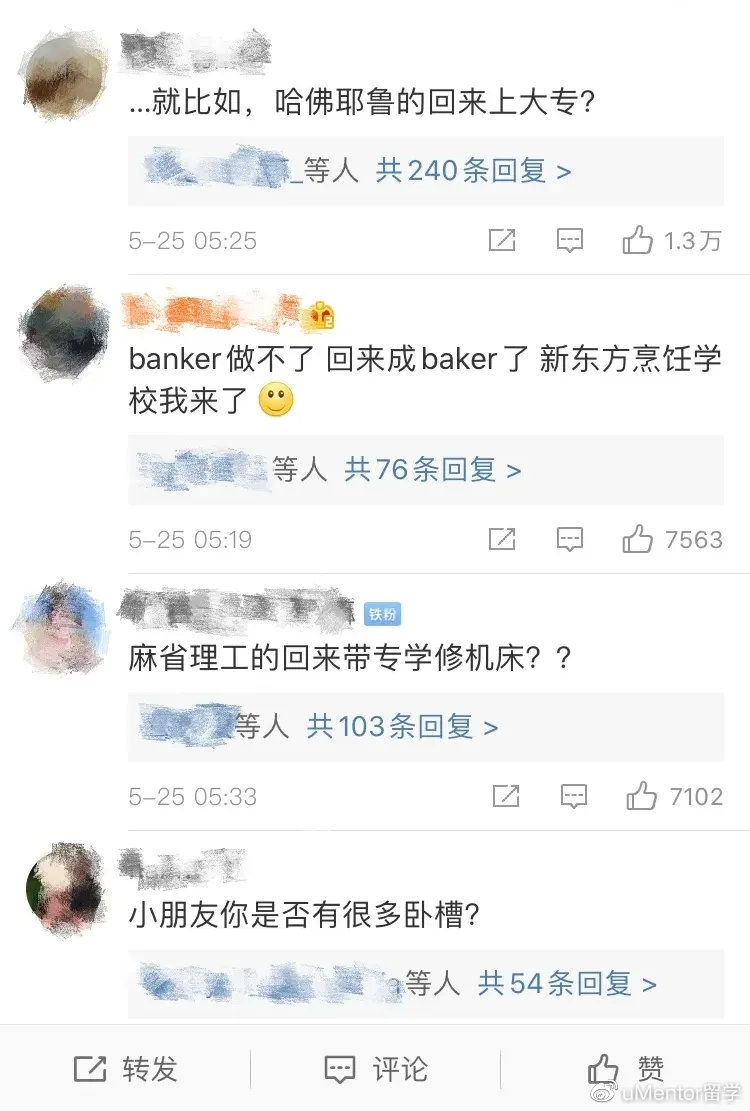Open the 240 replies under the 哈佛耶鲁 comment
The height and width of the screenshot is (1111, 750).
pyautogui.click(x=473, y=171)
